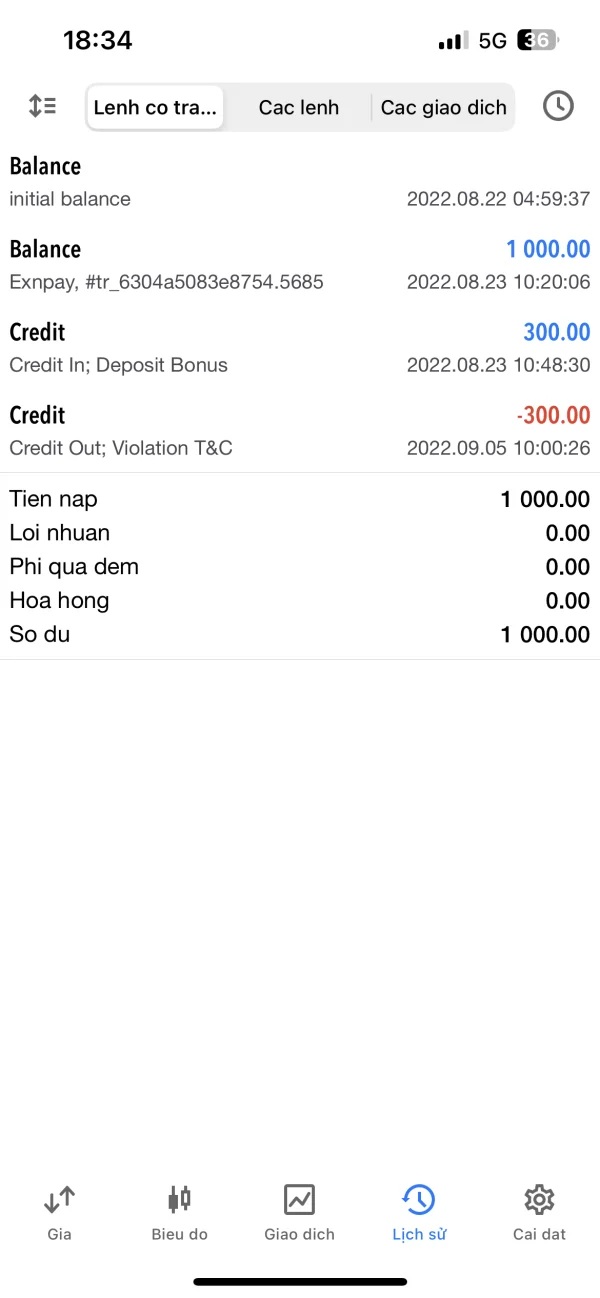Switch to the Giao dich tab
This screenshot has width=600, height=1298.
click(x=299, y=1212)
